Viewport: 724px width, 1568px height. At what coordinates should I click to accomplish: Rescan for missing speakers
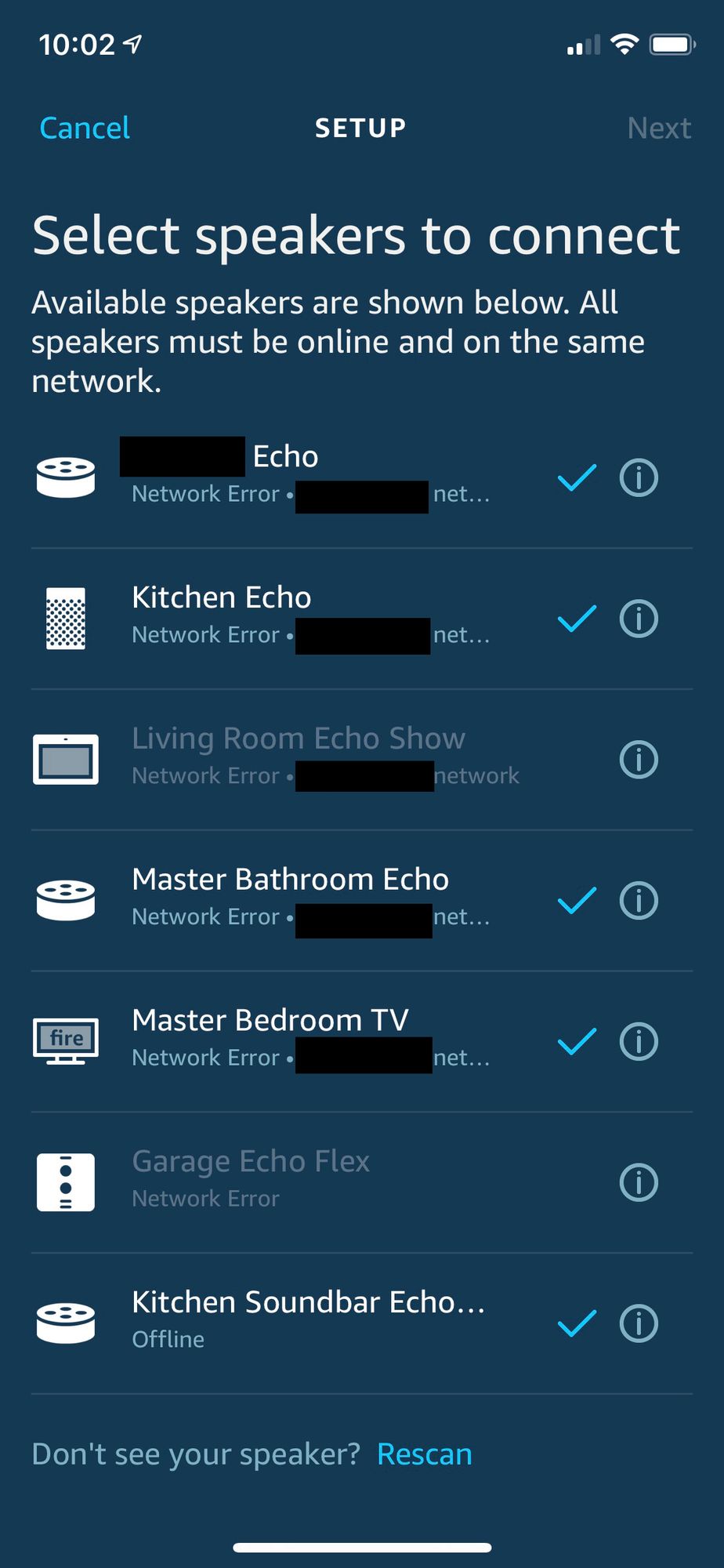coord(424,1454)
